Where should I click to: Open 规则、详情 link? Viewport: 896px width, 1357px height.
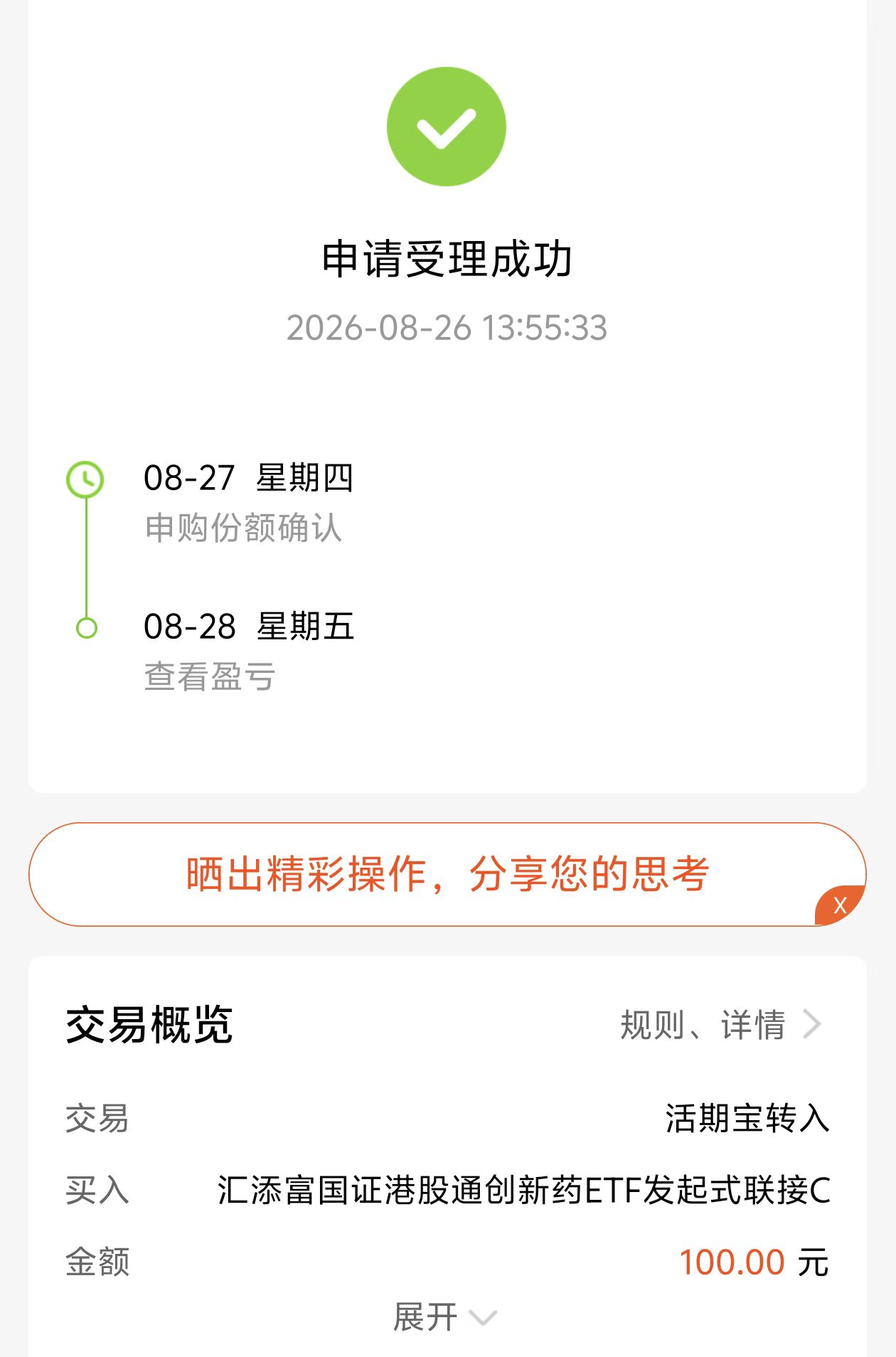click(720, 1025)
